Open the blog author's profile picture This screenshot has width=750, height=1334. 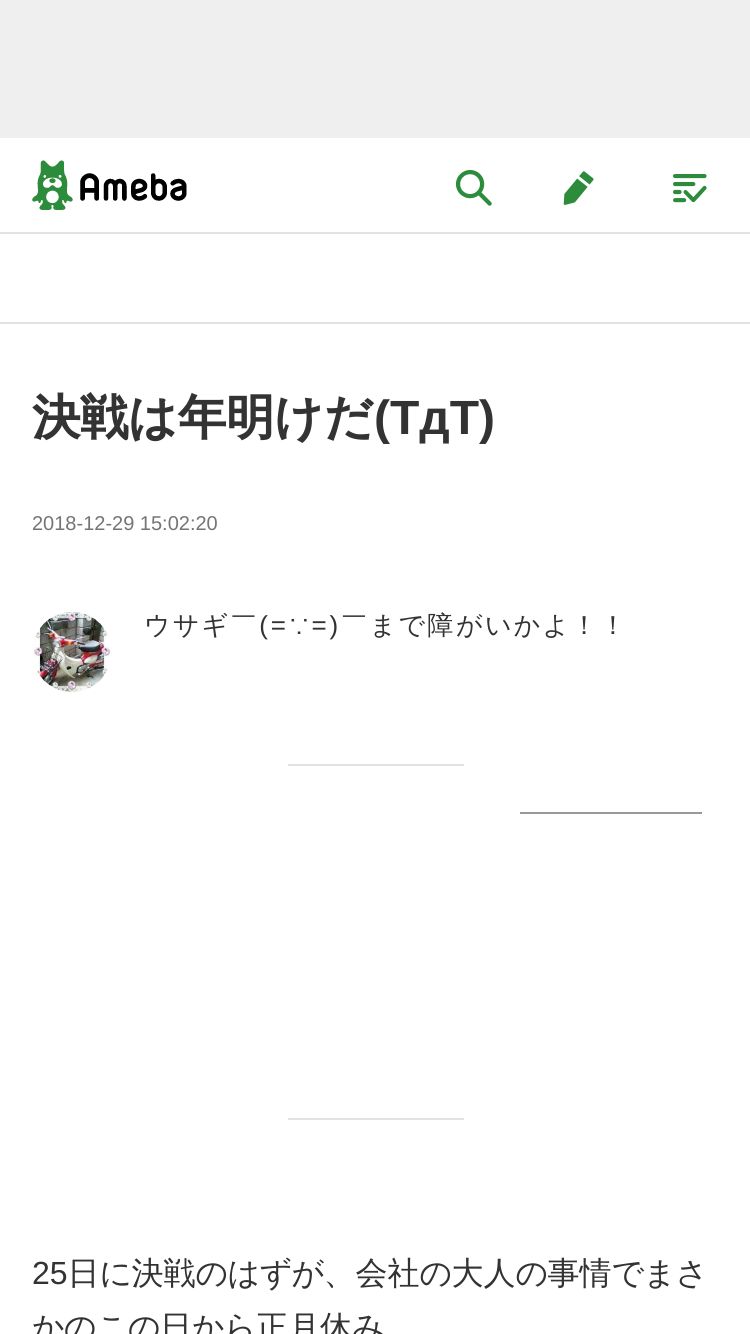coord(71,651)
